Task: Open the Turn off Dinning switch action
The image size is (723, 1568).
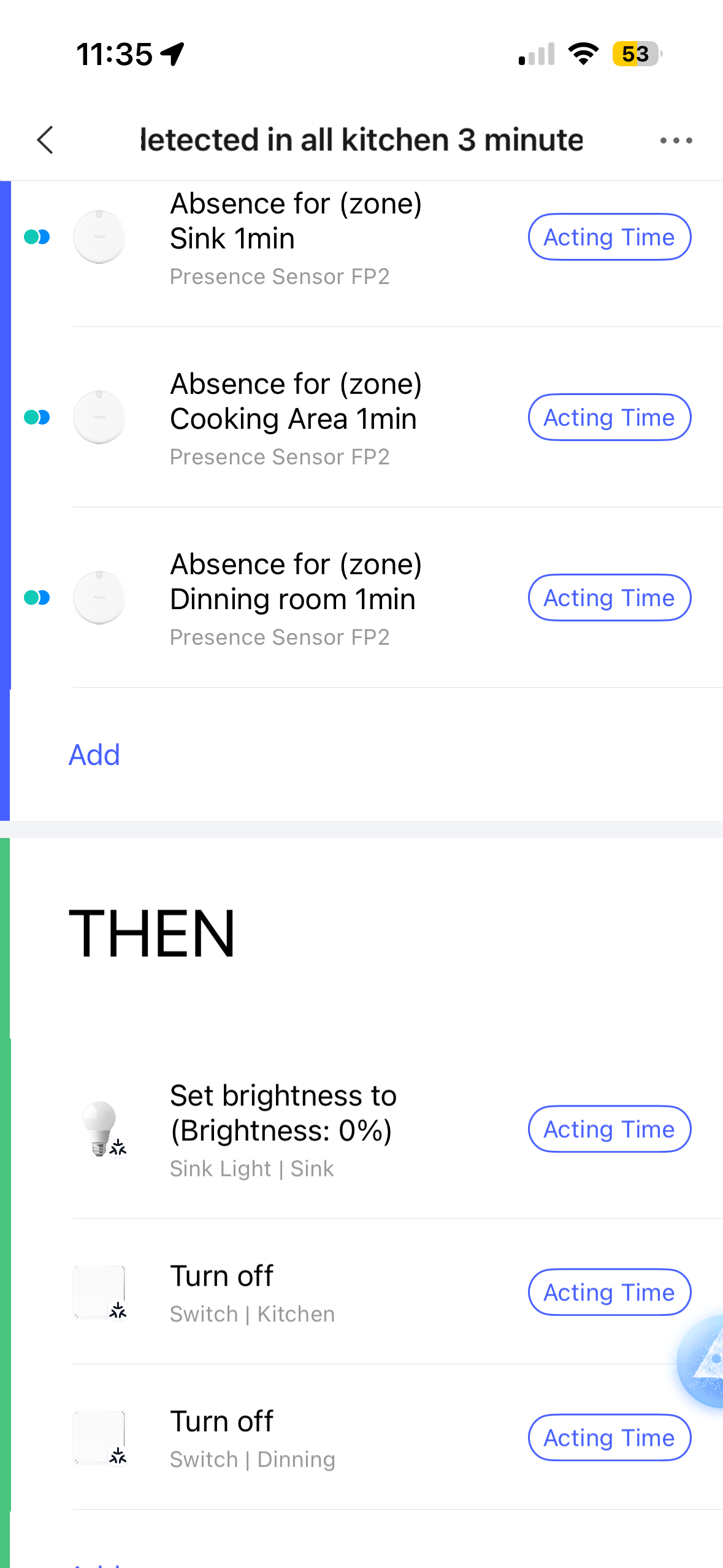Action: tap(253, 1438)
